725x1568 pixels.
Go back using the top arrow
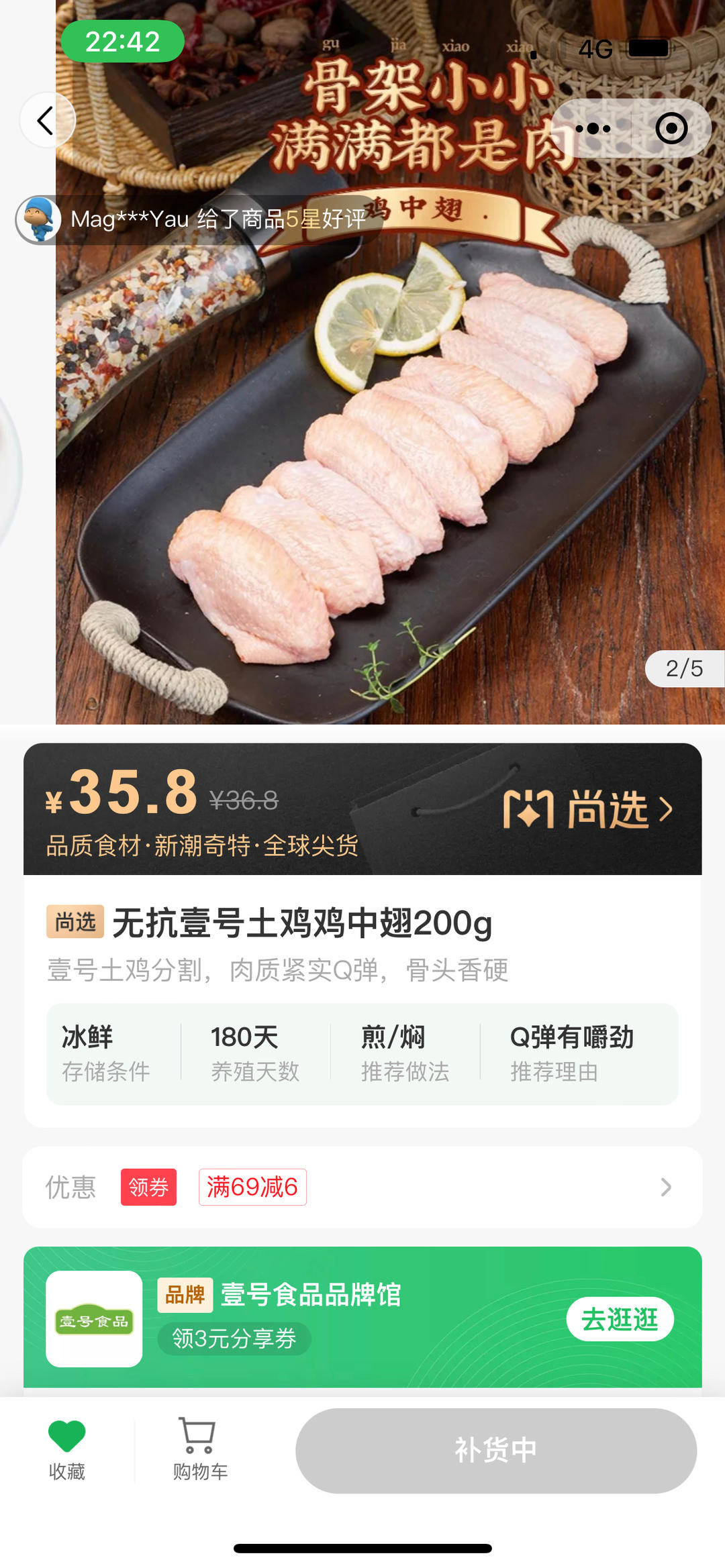click(46, 121)
